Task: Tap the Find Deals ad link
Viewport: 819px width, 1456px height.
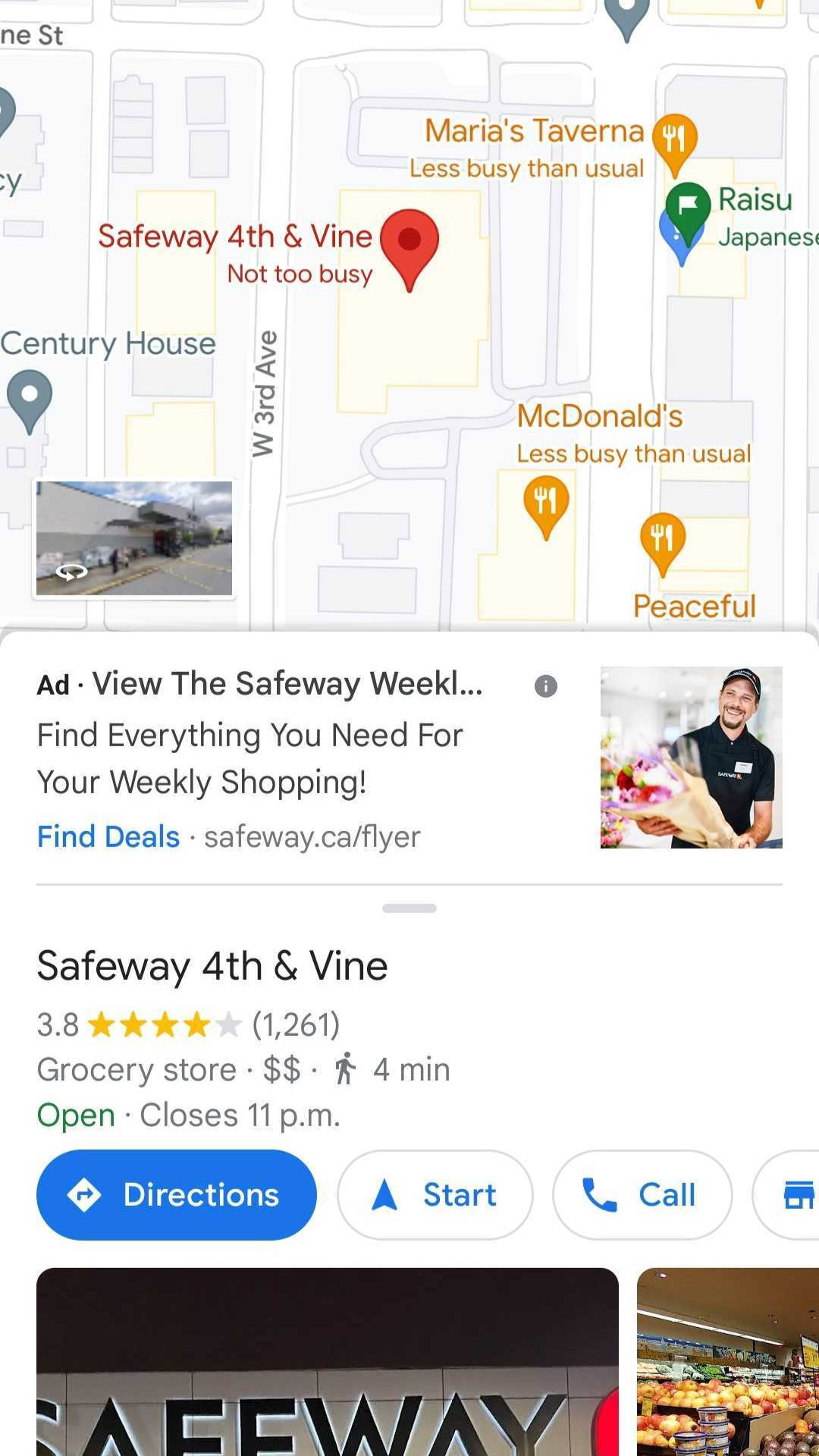Action: [108, 836]
